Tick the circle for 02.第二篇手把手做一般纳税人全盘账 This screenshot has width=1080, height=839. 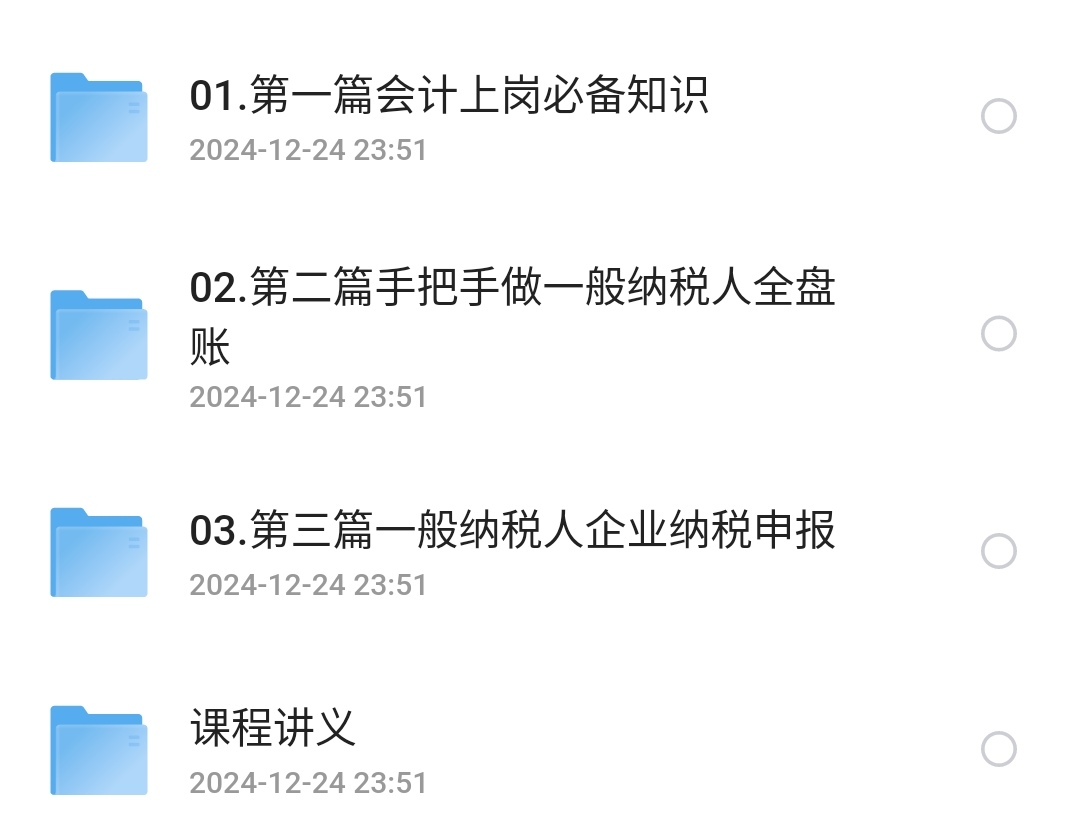coord(998,334)
